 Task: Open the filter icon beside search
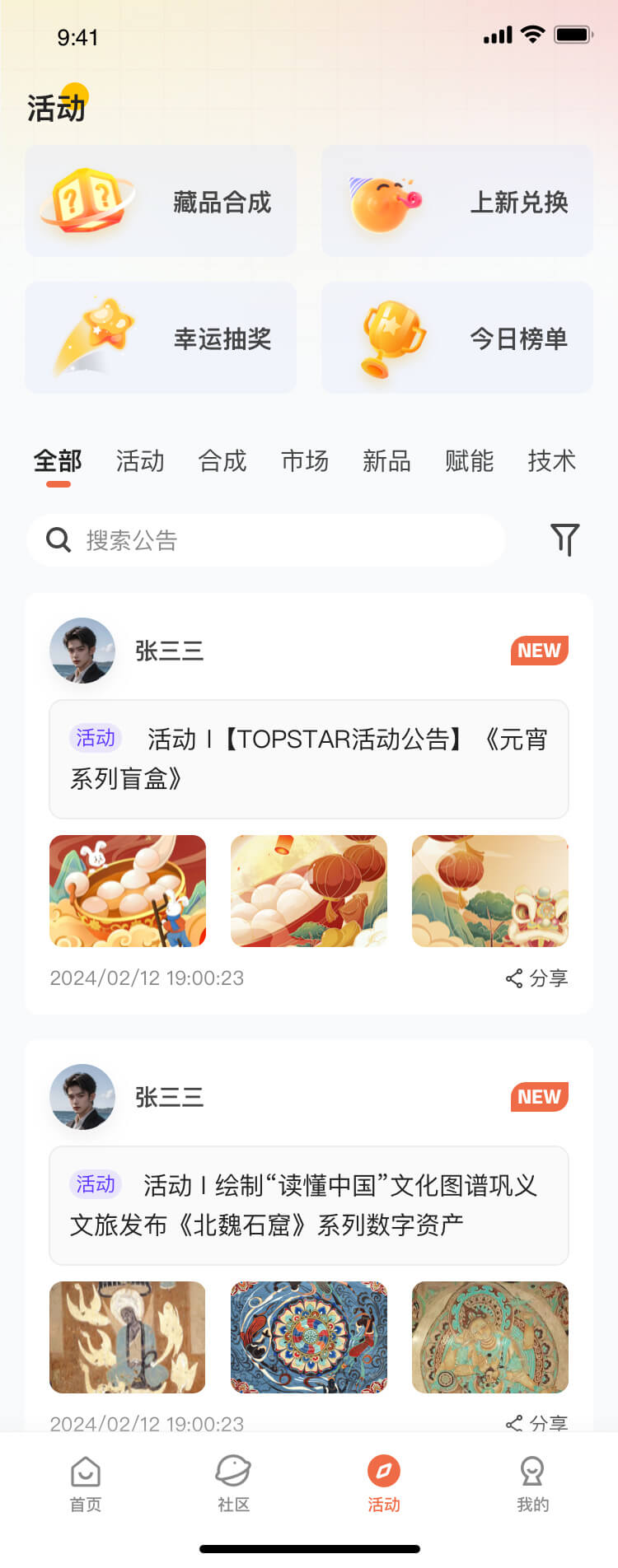(564, 539)
